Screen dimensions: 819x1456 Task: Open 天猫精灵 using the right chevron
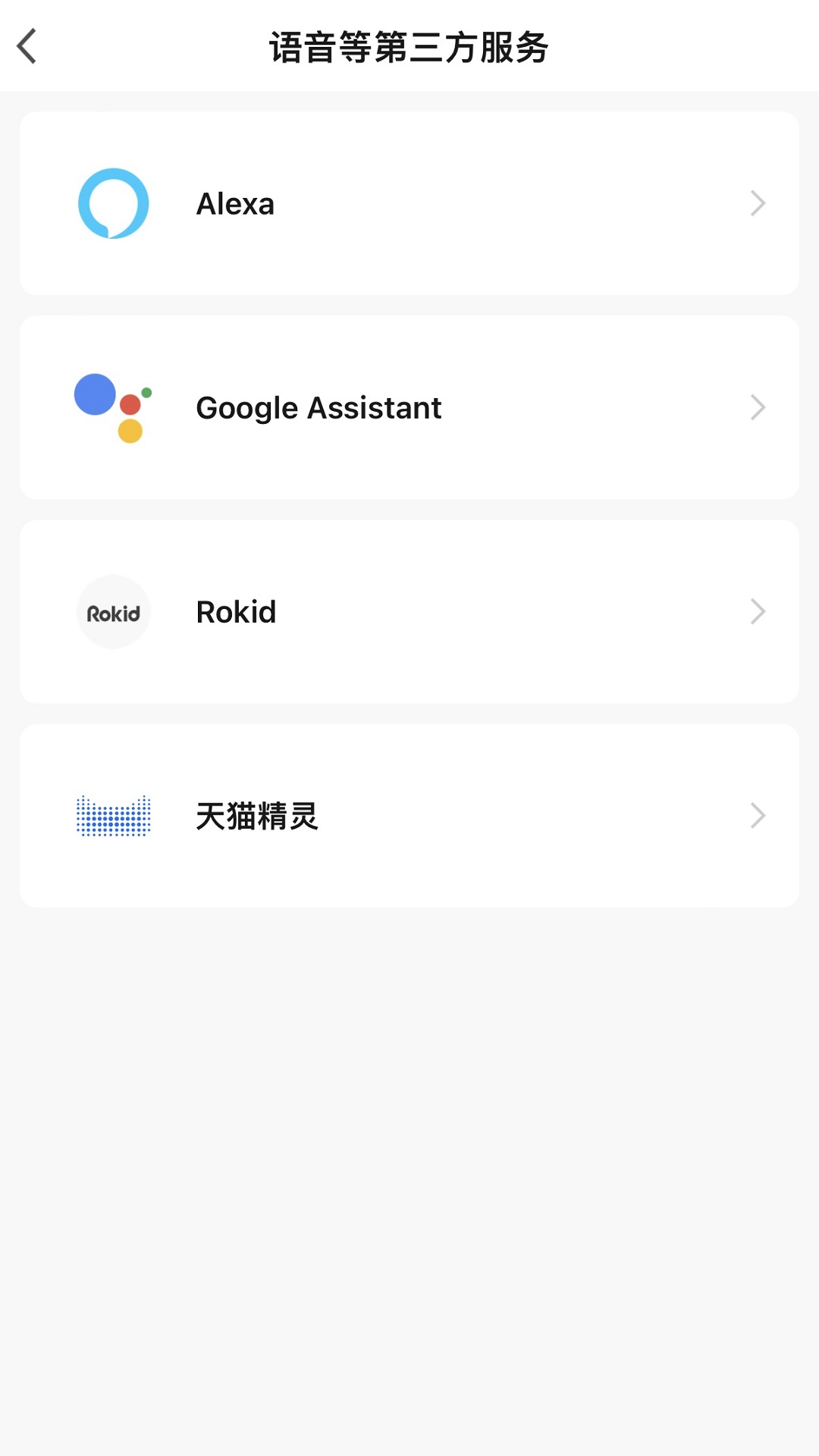point(757,816)
